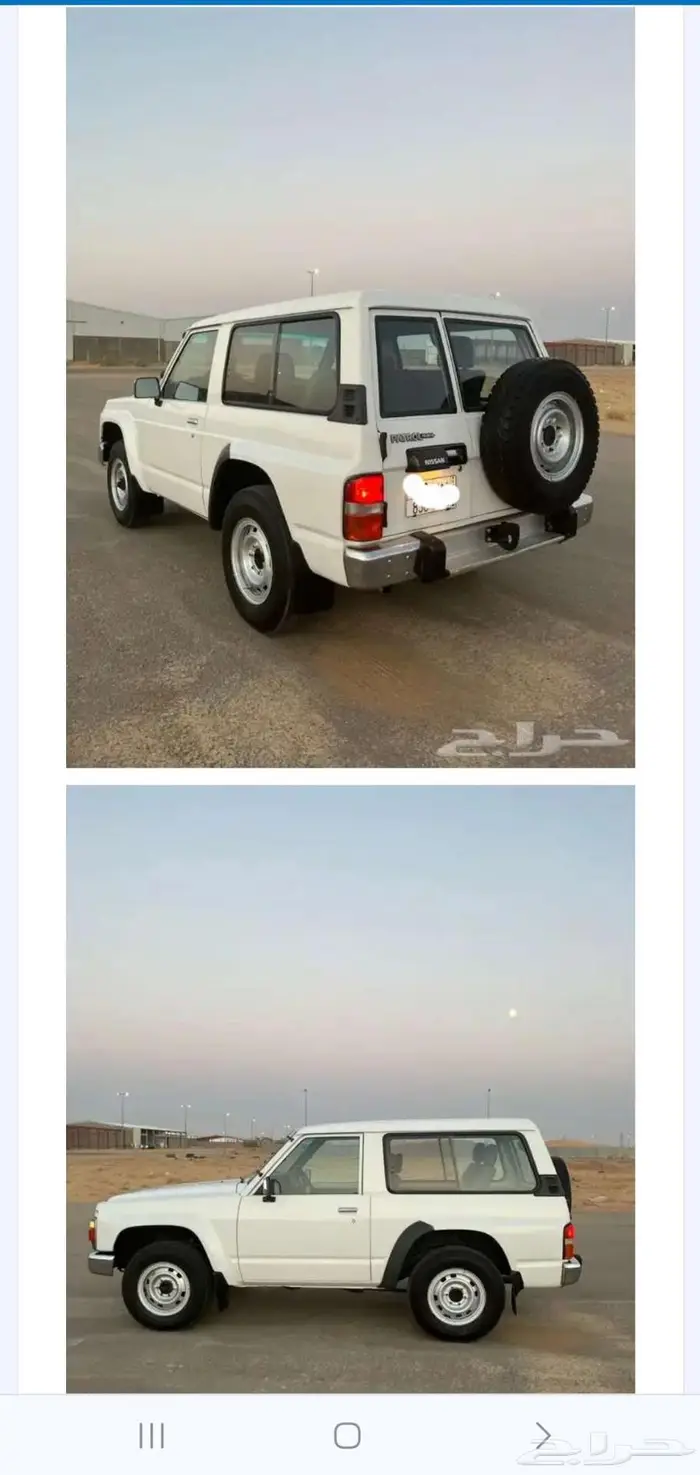Open the rear-view photo of the white Patrol

(x=350, y=388)
